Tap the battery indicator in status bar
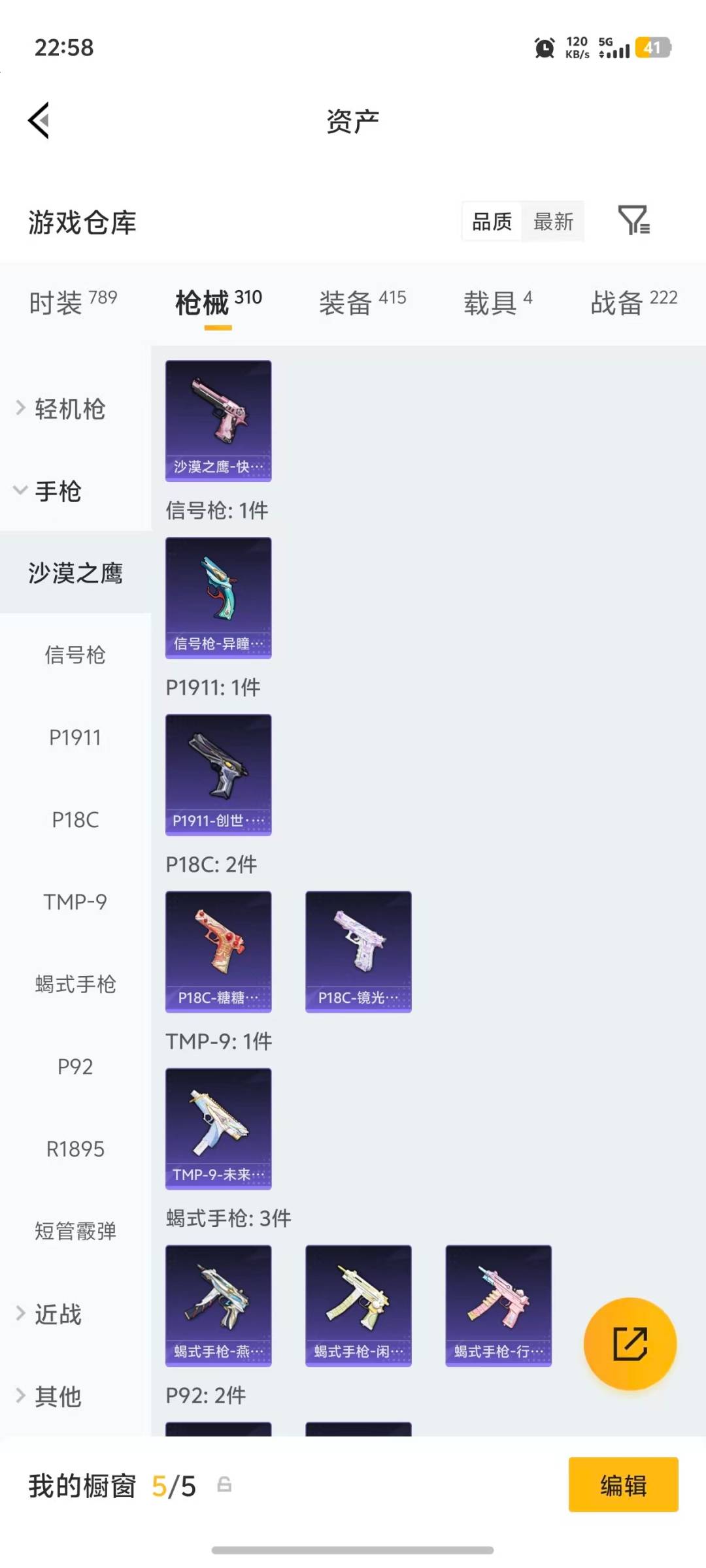 [x=650, y=48]
